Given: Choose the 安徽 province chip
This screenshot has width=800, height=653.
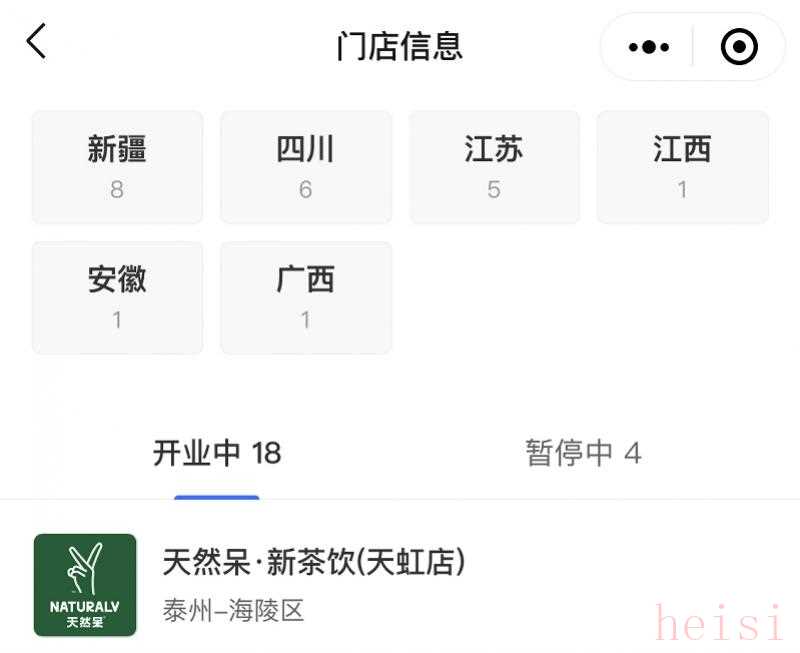Looking at the screenshot, I should click(117, 297).
